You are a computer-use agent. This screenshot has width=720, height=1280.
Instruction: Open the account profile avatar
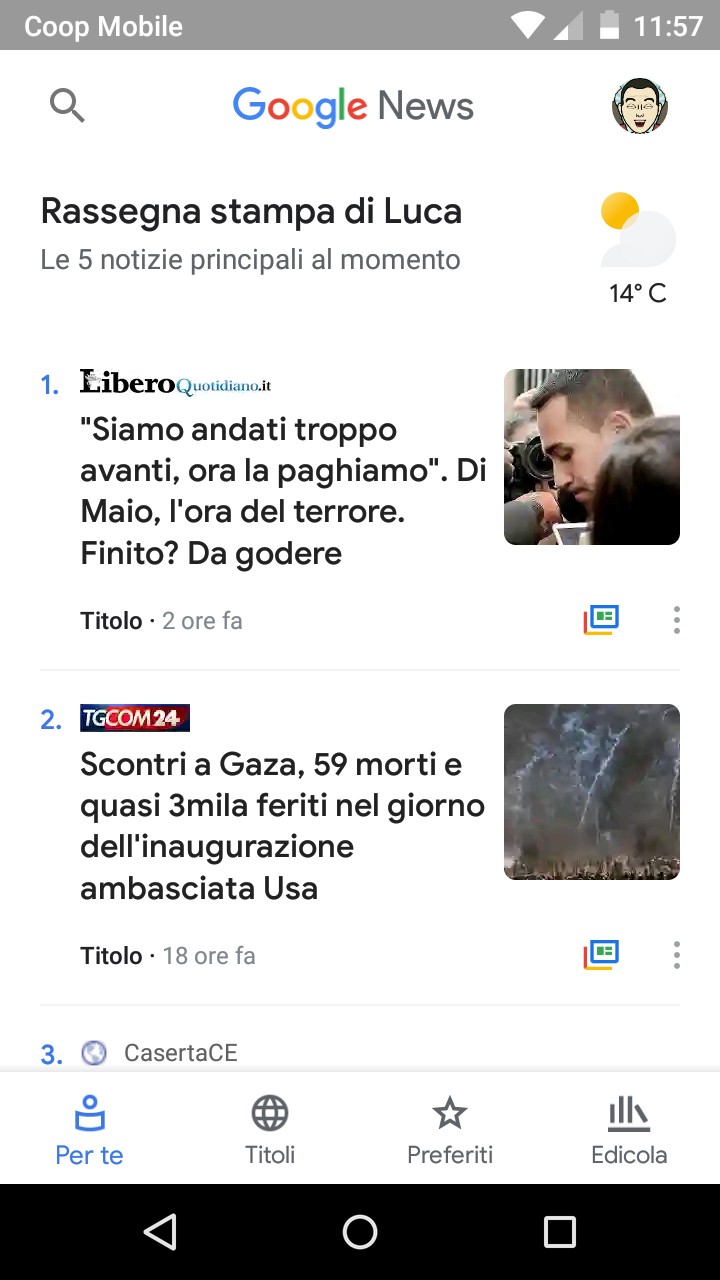pos(640,106)
